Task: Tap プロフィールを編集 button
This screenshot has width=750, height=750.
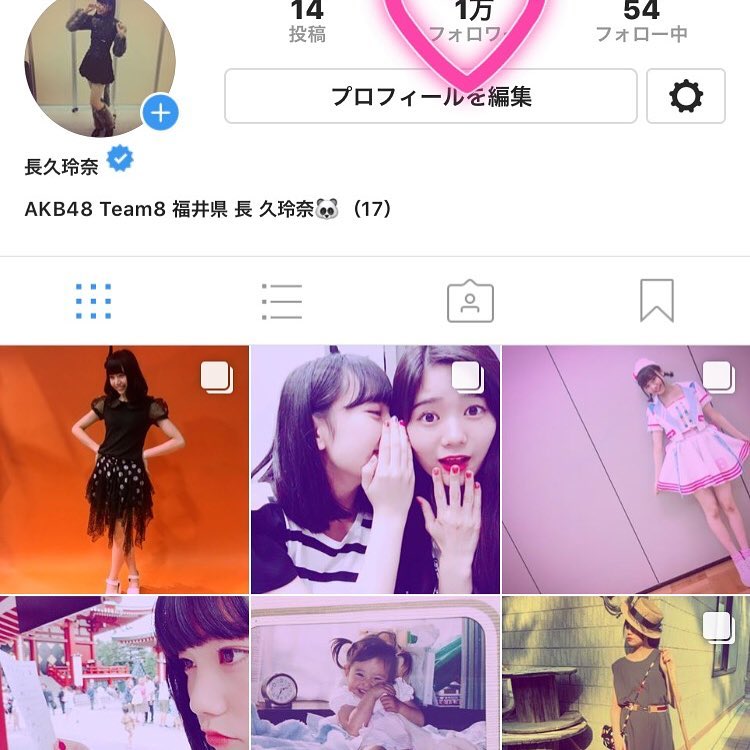Action: 430,96
